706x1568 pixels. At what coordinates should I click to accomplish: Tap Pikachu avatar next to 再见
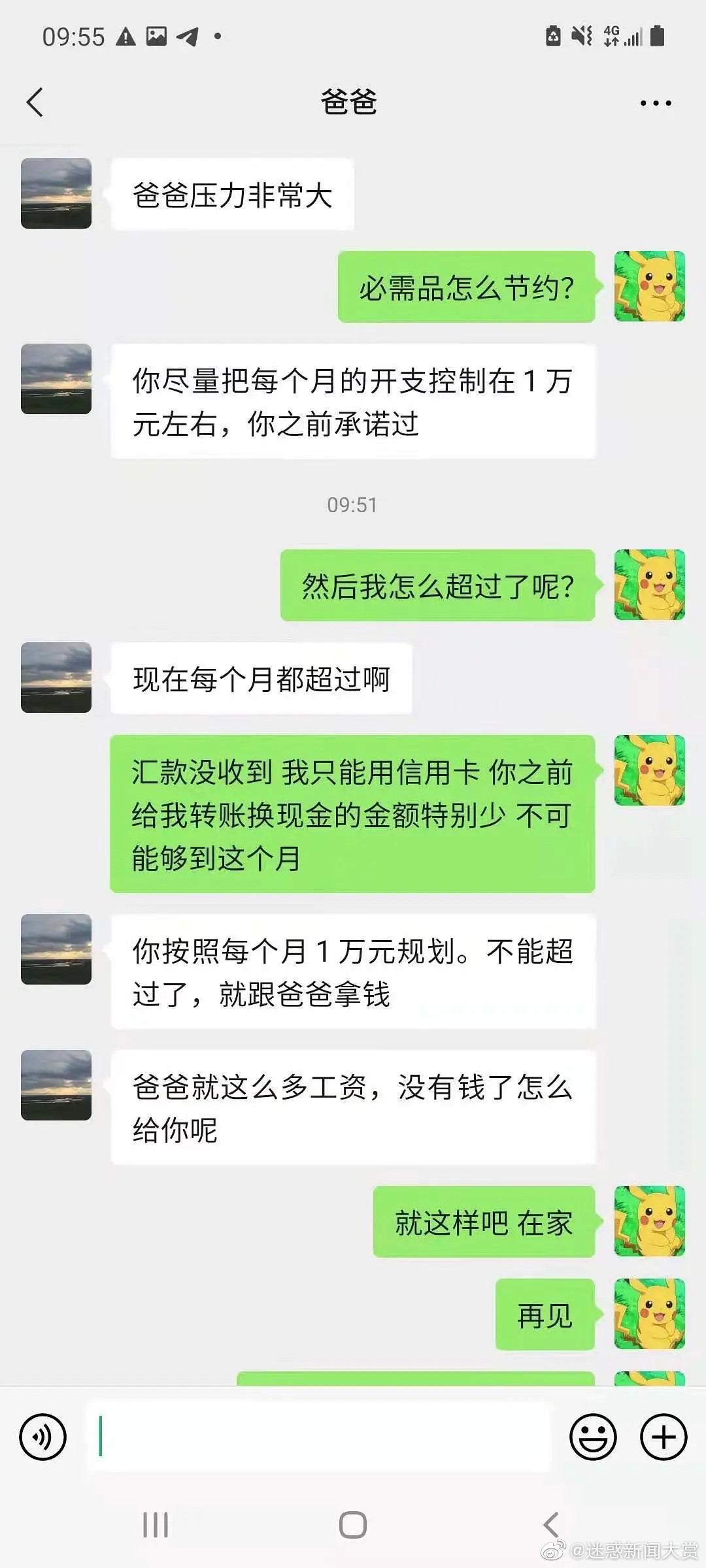649,1314
